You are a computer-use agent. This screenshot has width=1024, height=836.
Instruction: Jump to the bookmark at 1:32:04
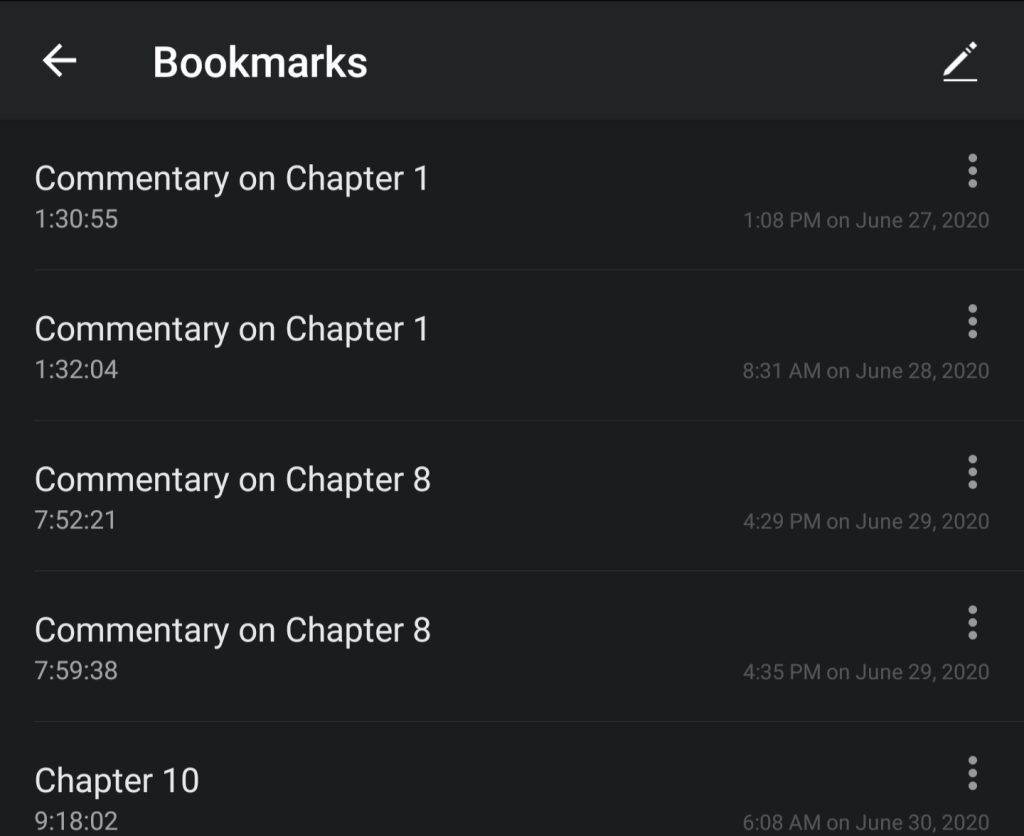[x=232, y=346]
